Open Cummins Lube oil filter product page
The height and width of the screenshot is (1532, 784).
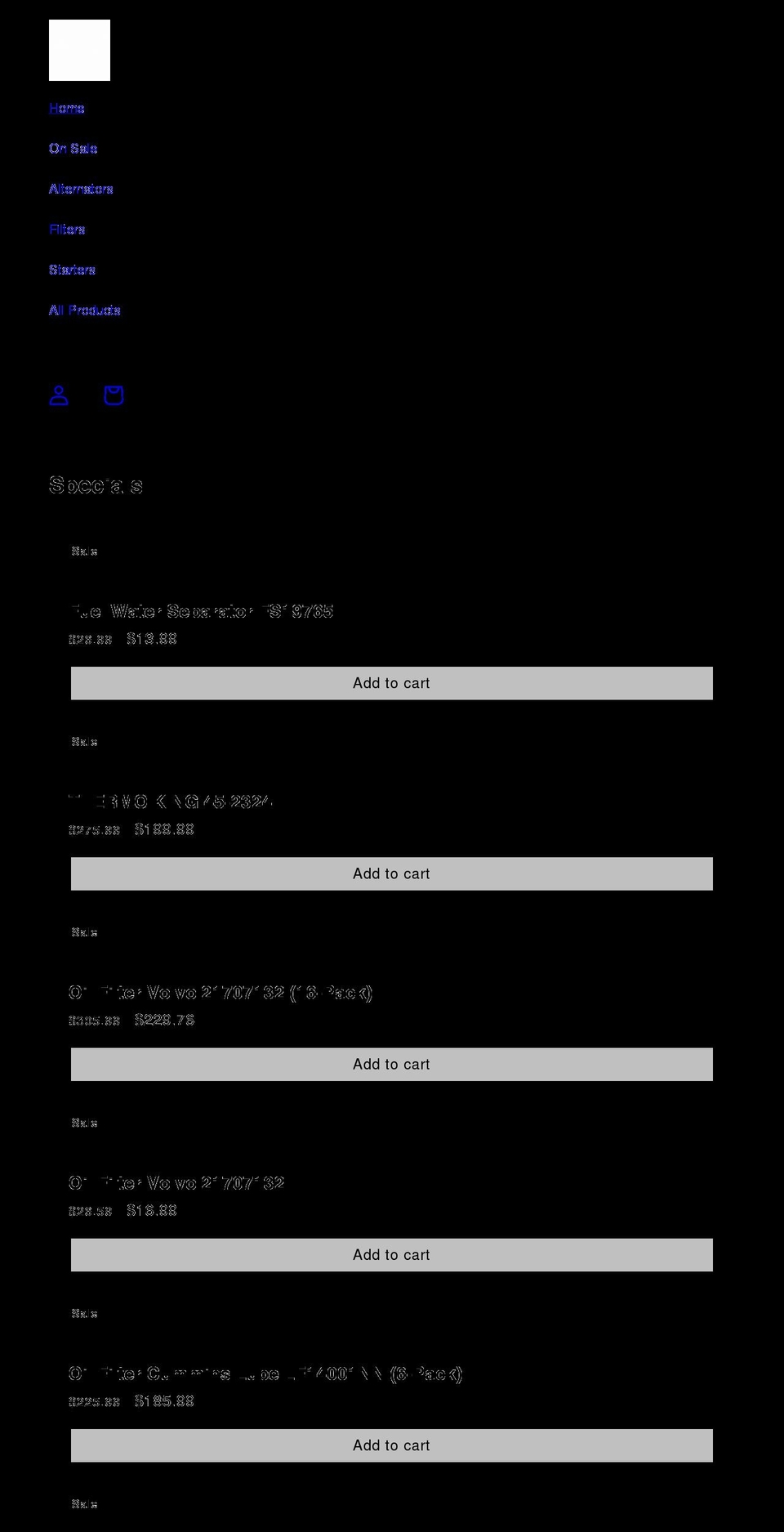(x=265, y=1373)
